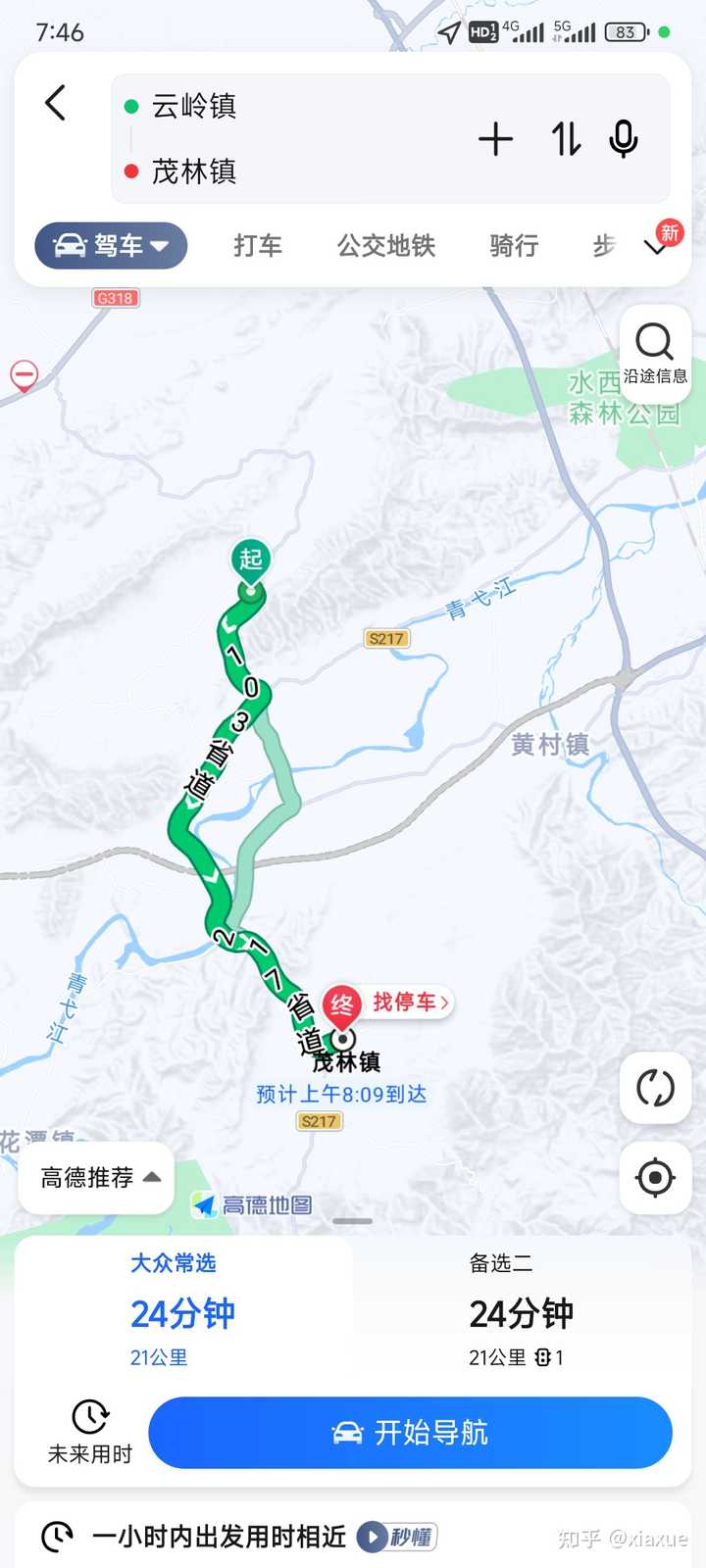
Task: Tap 找停车 near the destination
Action: (x=410, y=1003)
